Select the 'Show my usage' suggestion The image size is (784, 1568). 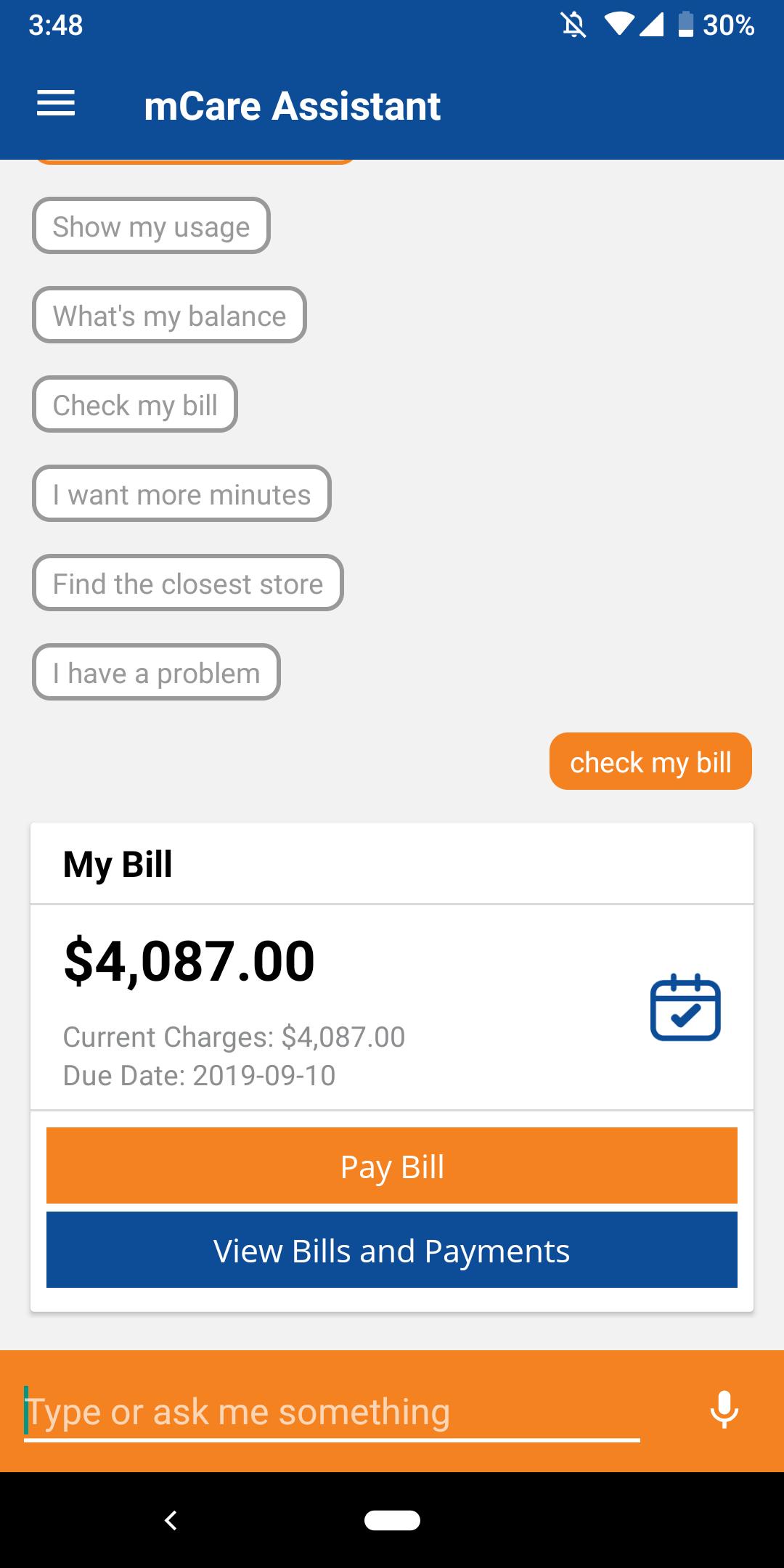[151, 226]
